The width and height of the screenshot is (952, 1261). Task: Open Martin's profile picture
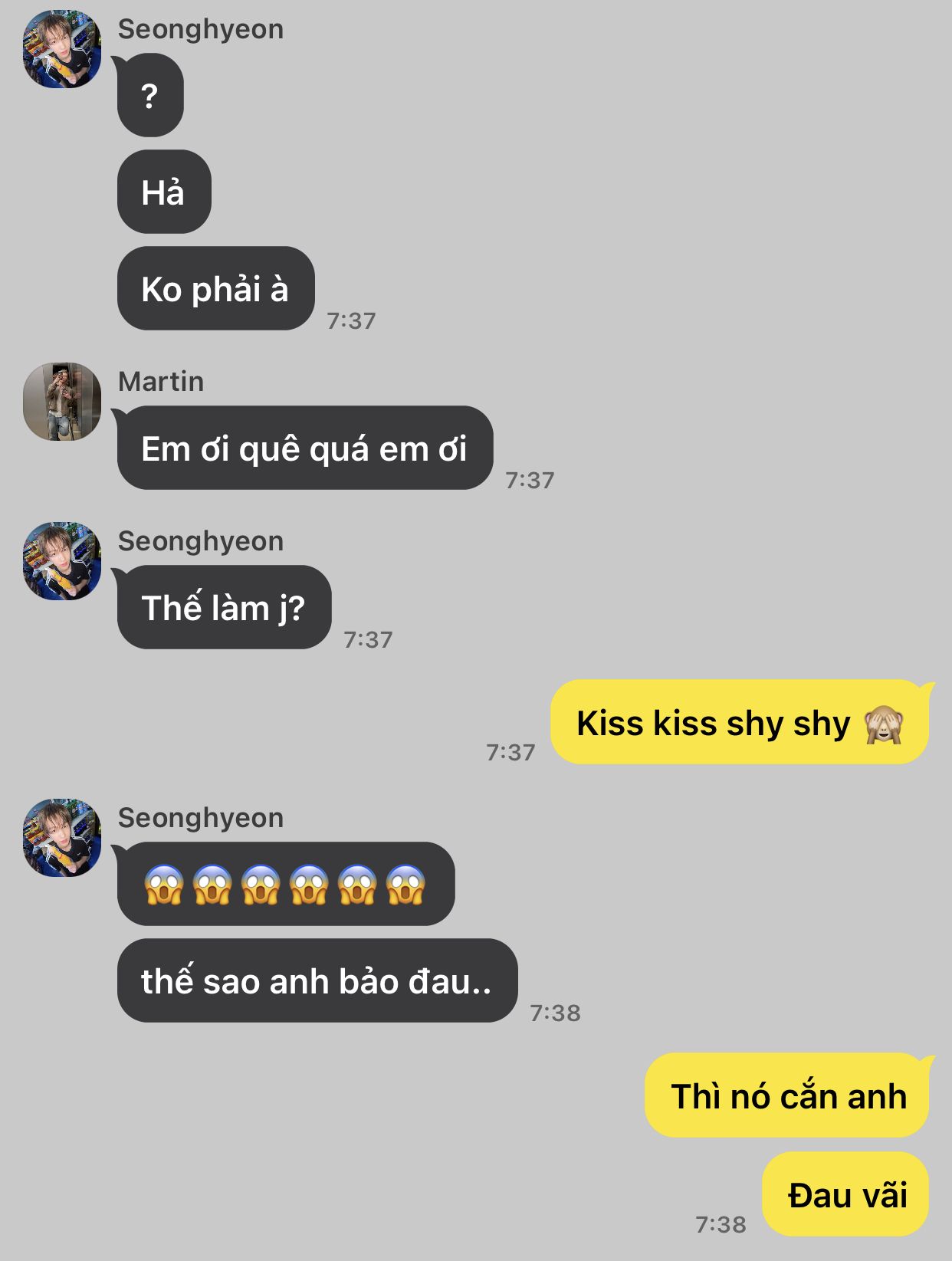[x=62, y=402]
